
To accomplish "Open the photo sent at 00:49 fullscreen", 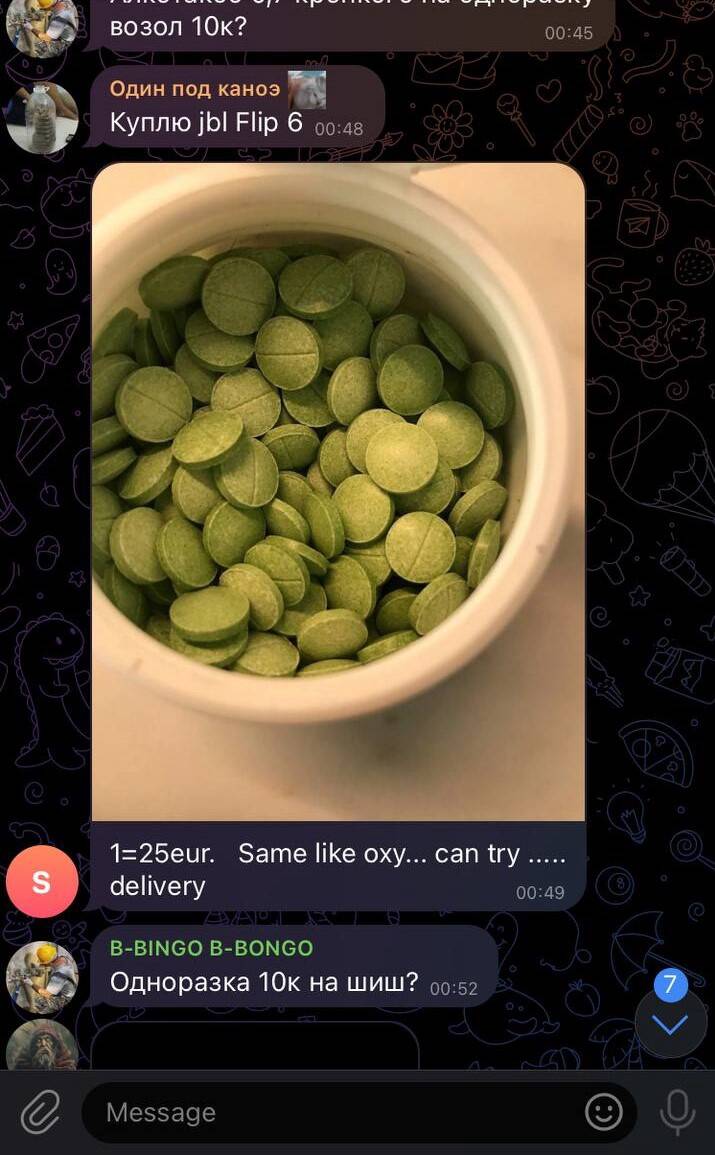I will click(338, 490).
